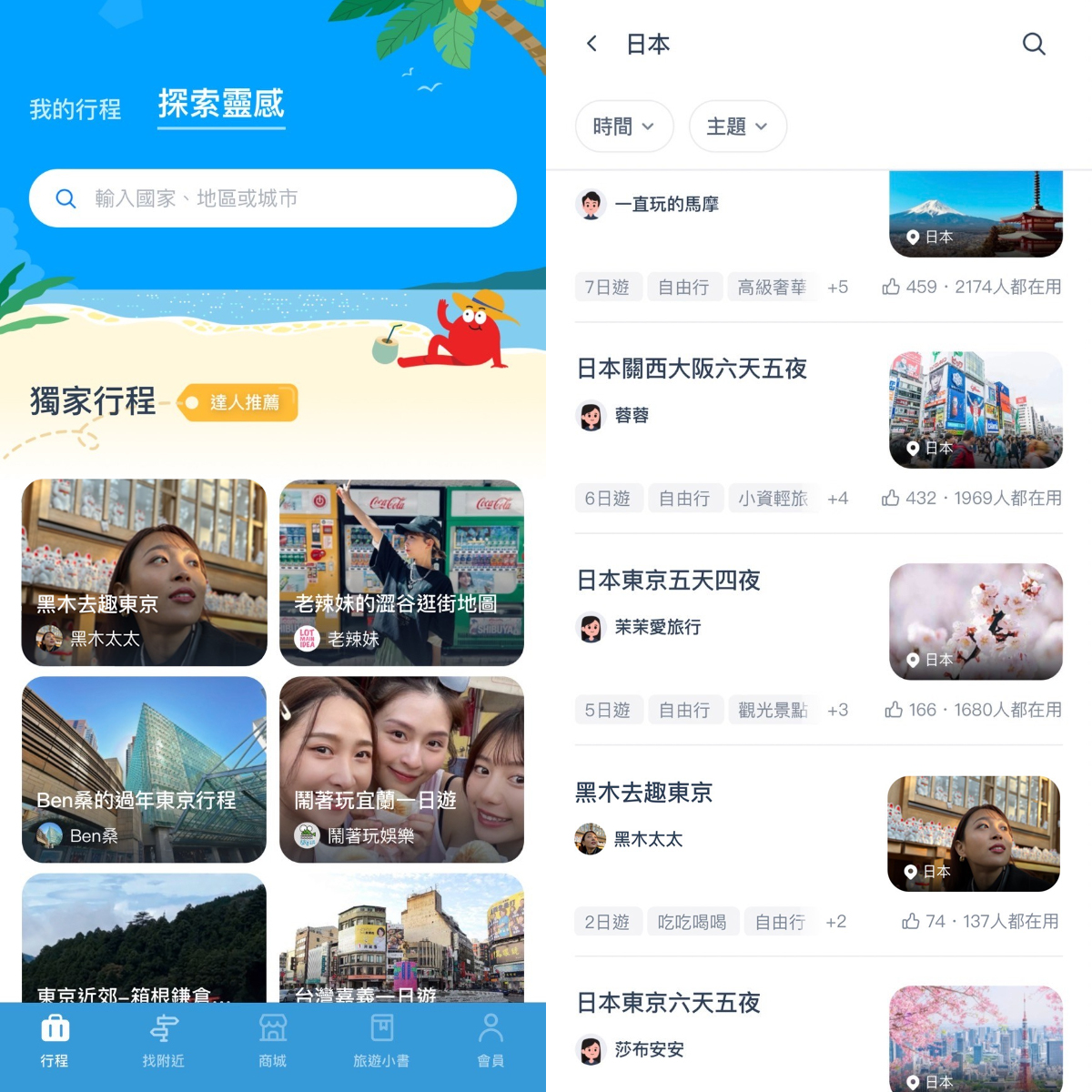Tap the country or city search field
Image resolution: width=1092 pixels, height=1092 pixels.
point(273,198)
